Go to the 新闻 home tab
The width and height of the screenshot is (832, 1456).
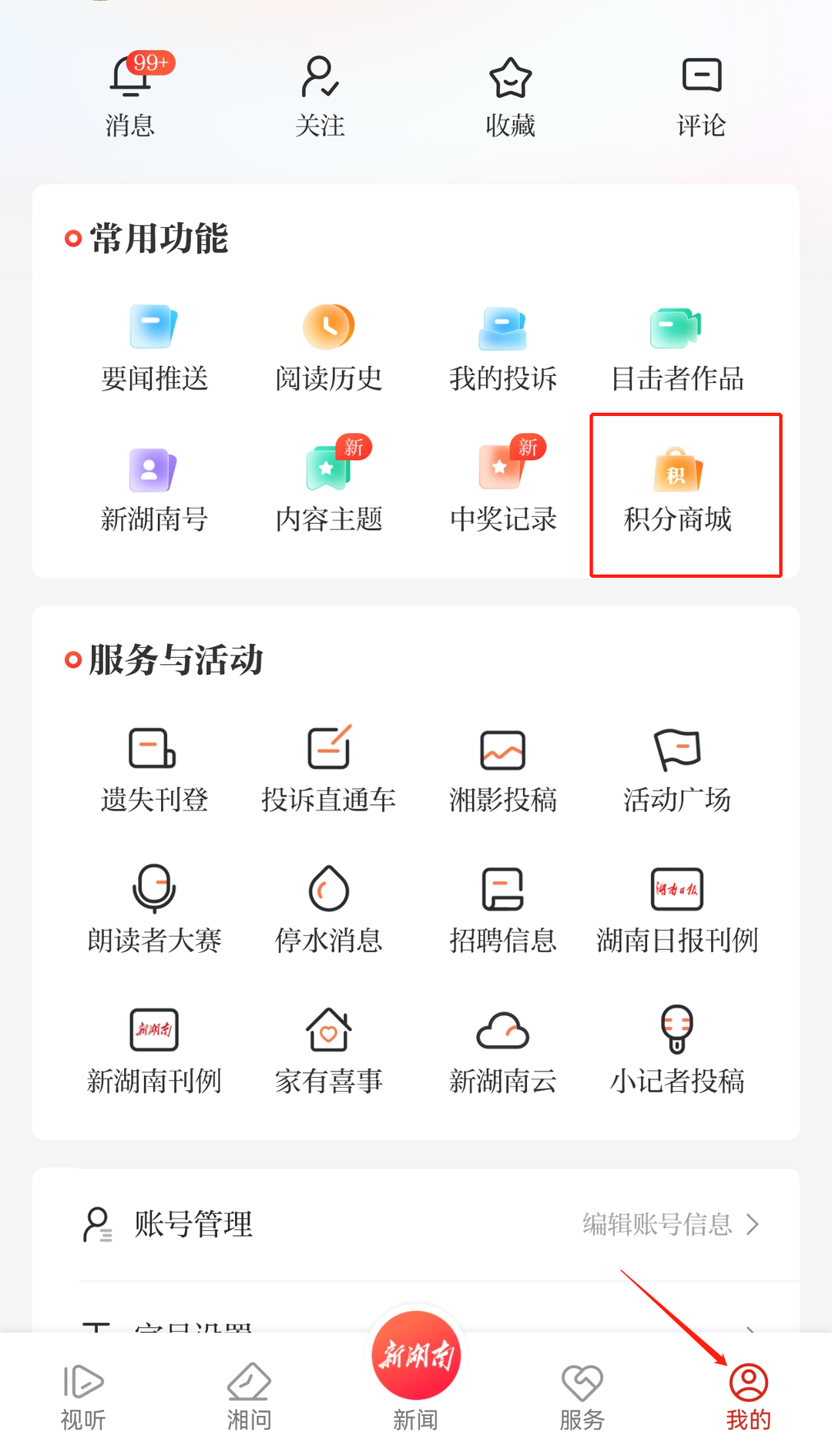pyautogui.click(x=416, y=1371)
